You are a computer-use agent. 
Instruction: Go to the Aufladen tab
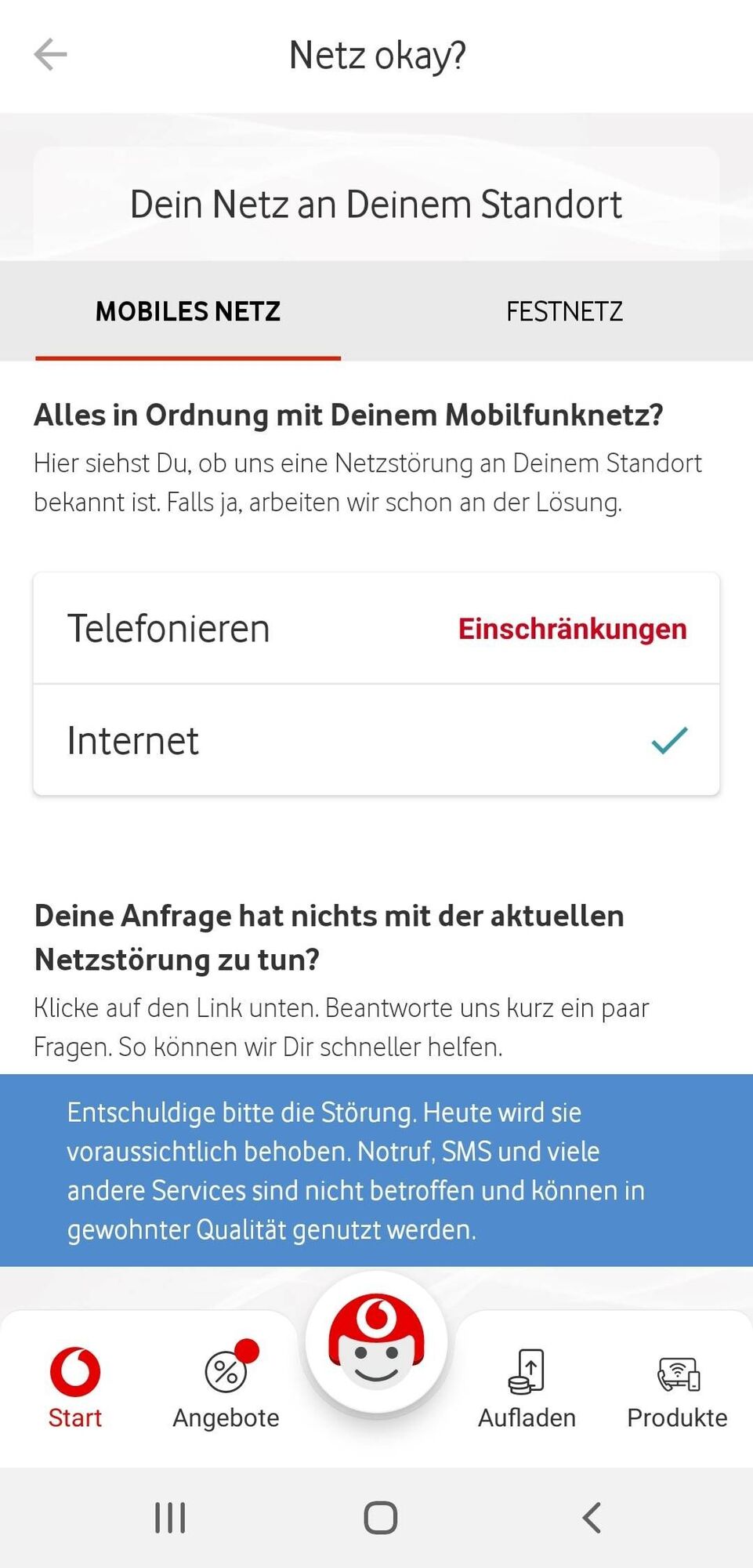[x=527, y=1388]
